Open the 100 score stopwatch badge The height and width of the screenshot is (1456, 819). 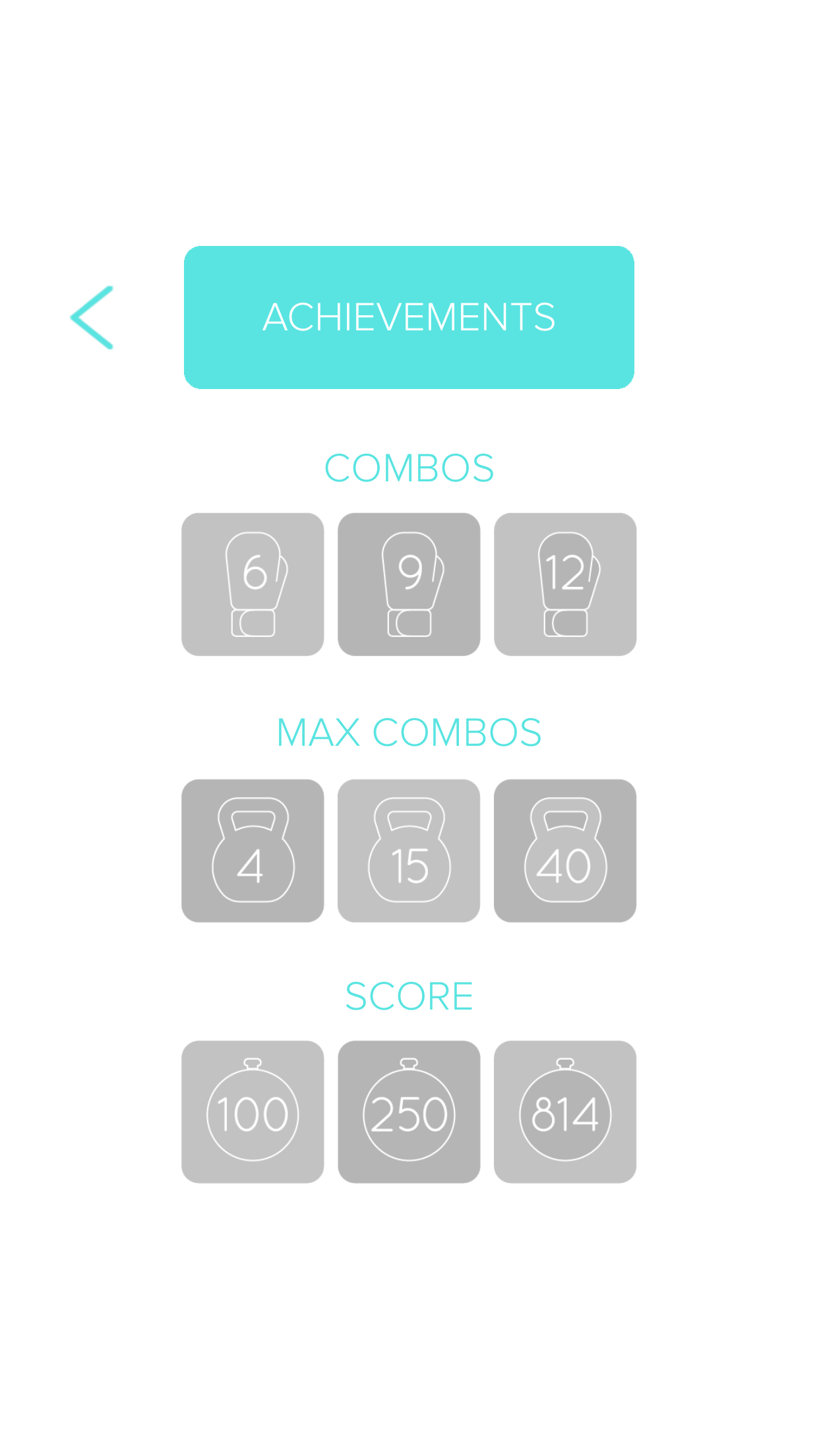(253, 1112)
